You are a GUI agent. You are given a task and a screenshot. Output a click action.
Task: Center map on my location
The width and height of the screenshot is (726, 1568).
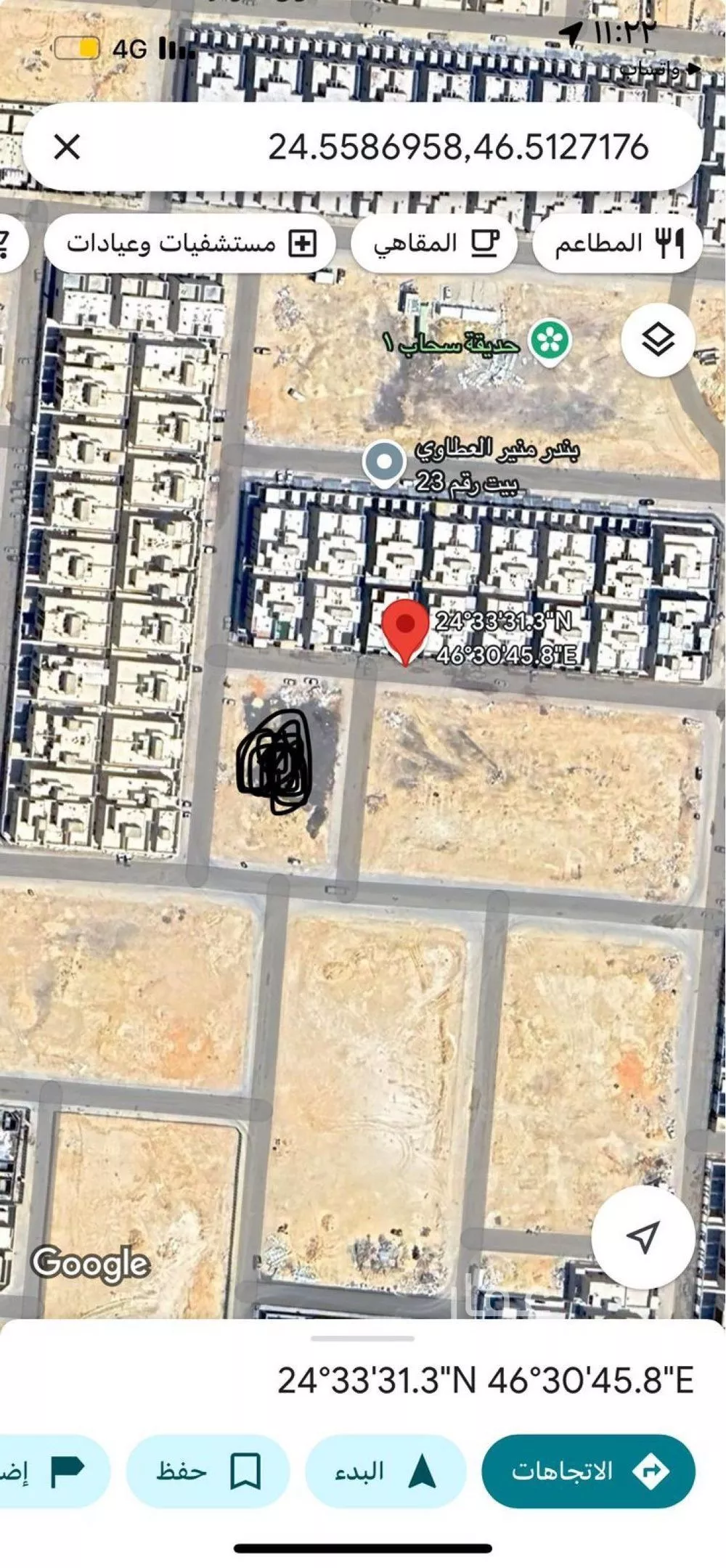coord(643,1236)
